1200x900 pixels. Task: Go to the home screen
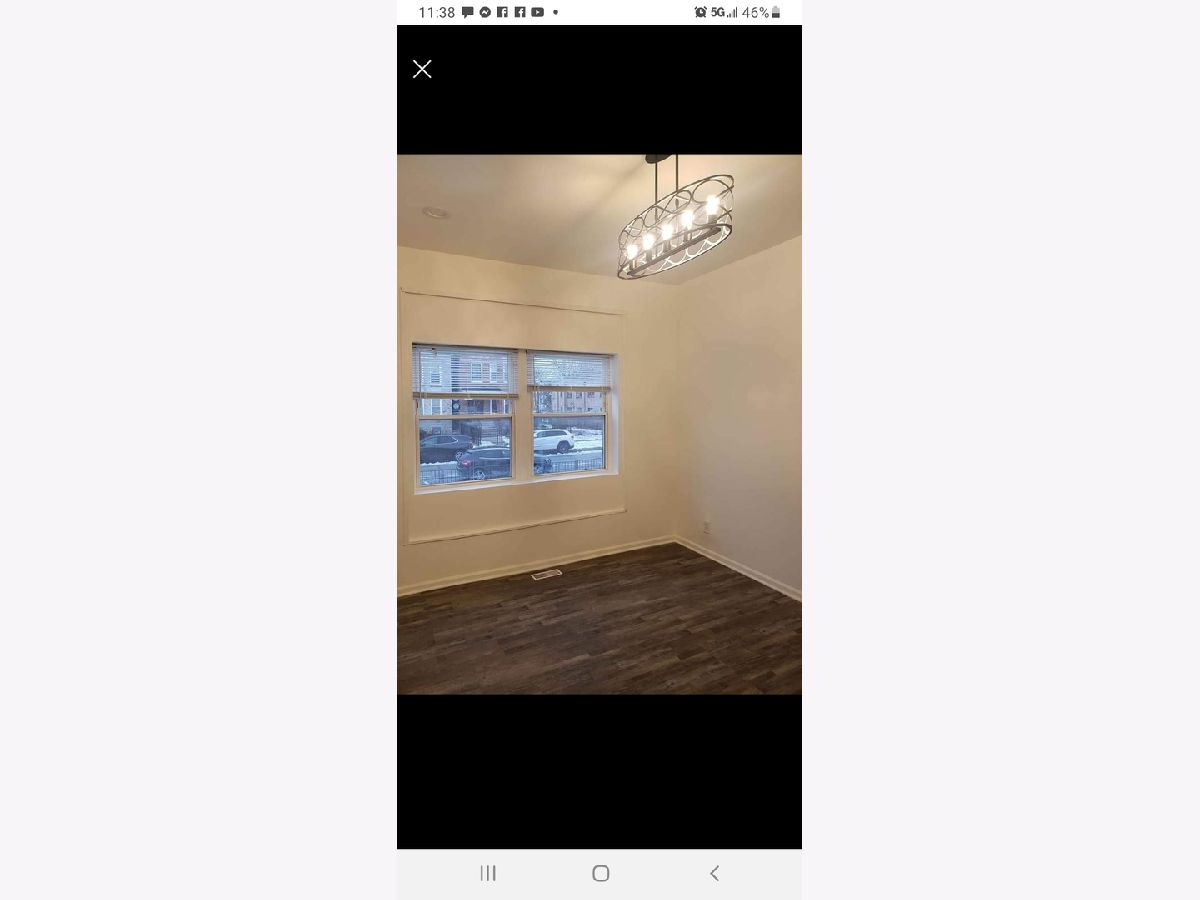click(x=600, y=873)
